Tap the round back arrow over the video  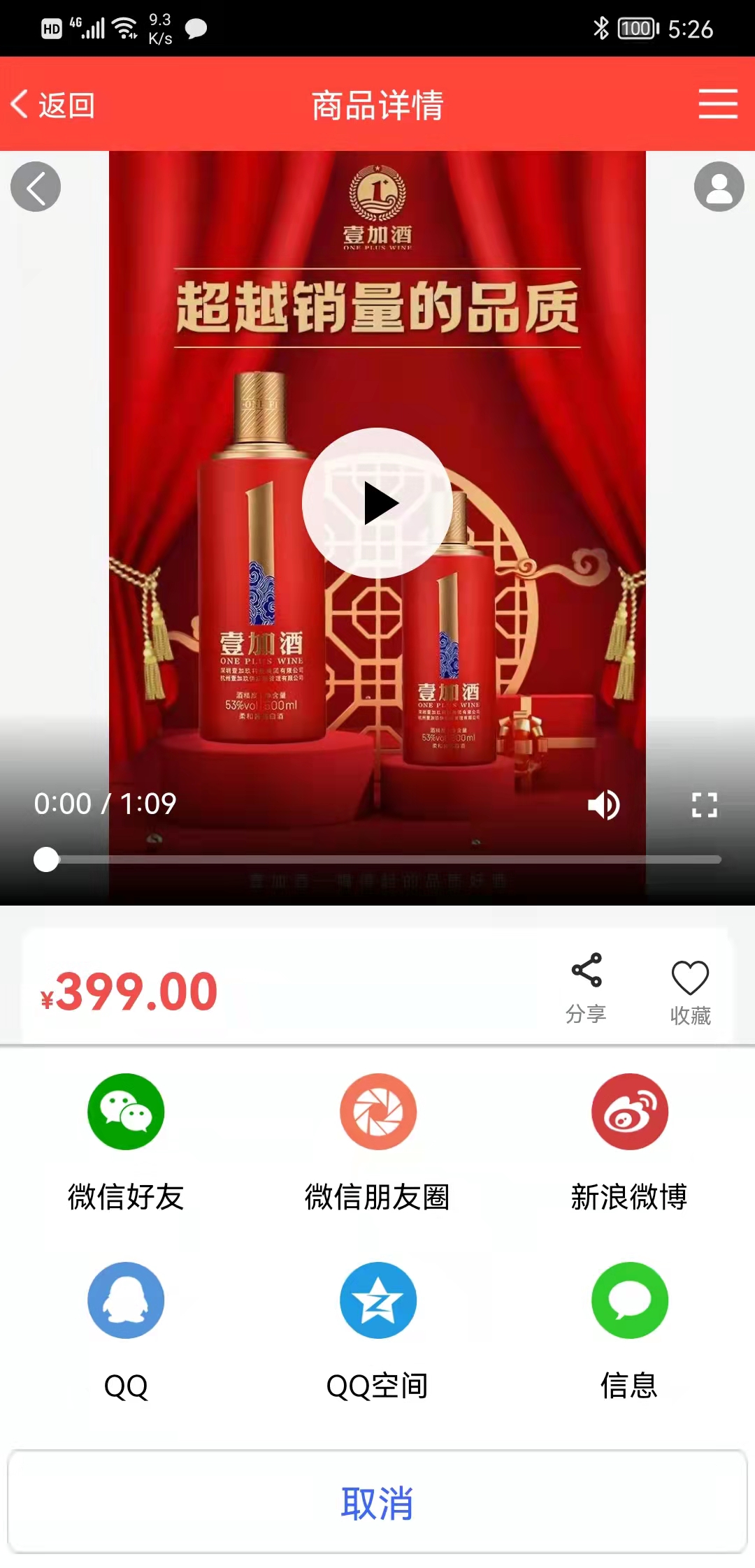[x=36, y=187]
